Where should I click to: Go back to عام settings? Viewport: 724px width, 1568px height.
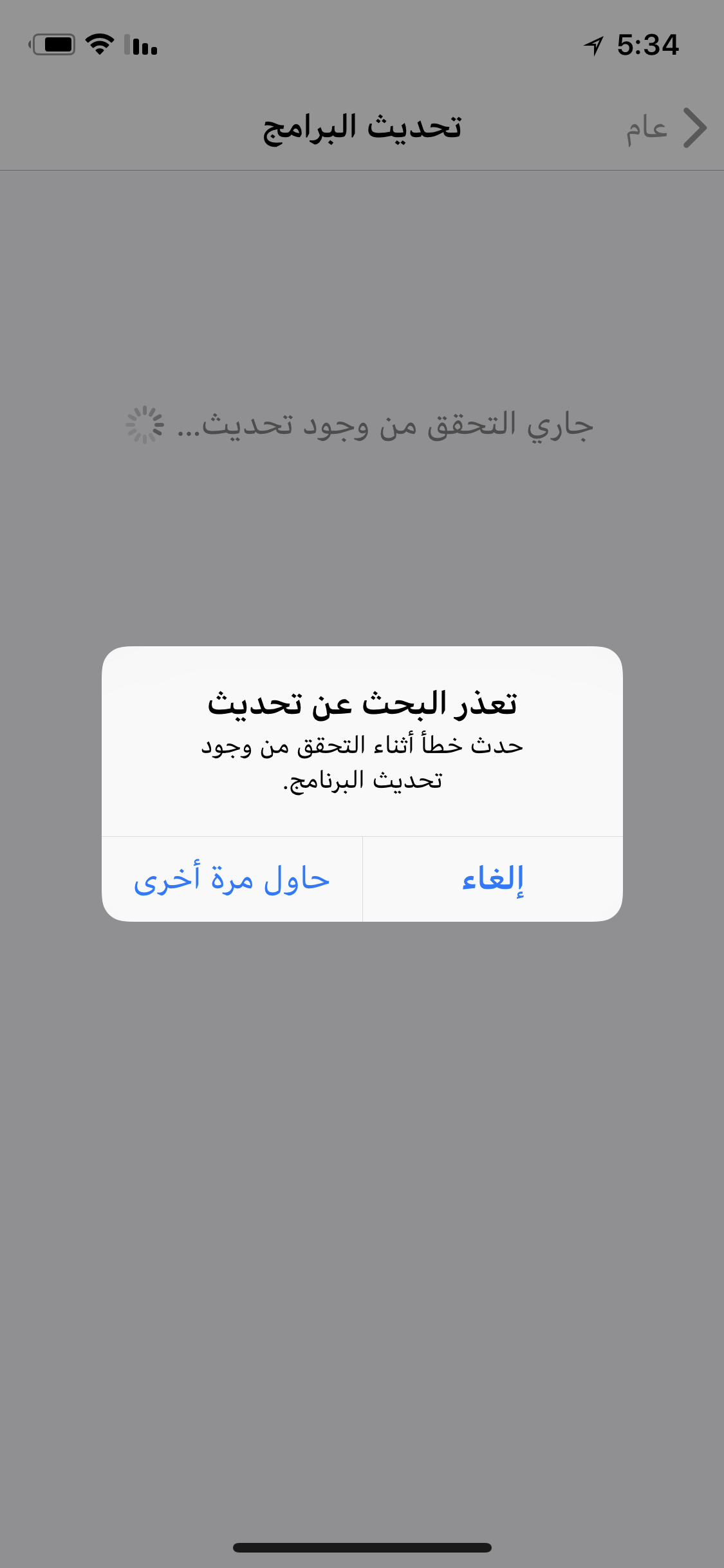pyautogui.click(x=666, y=128)
